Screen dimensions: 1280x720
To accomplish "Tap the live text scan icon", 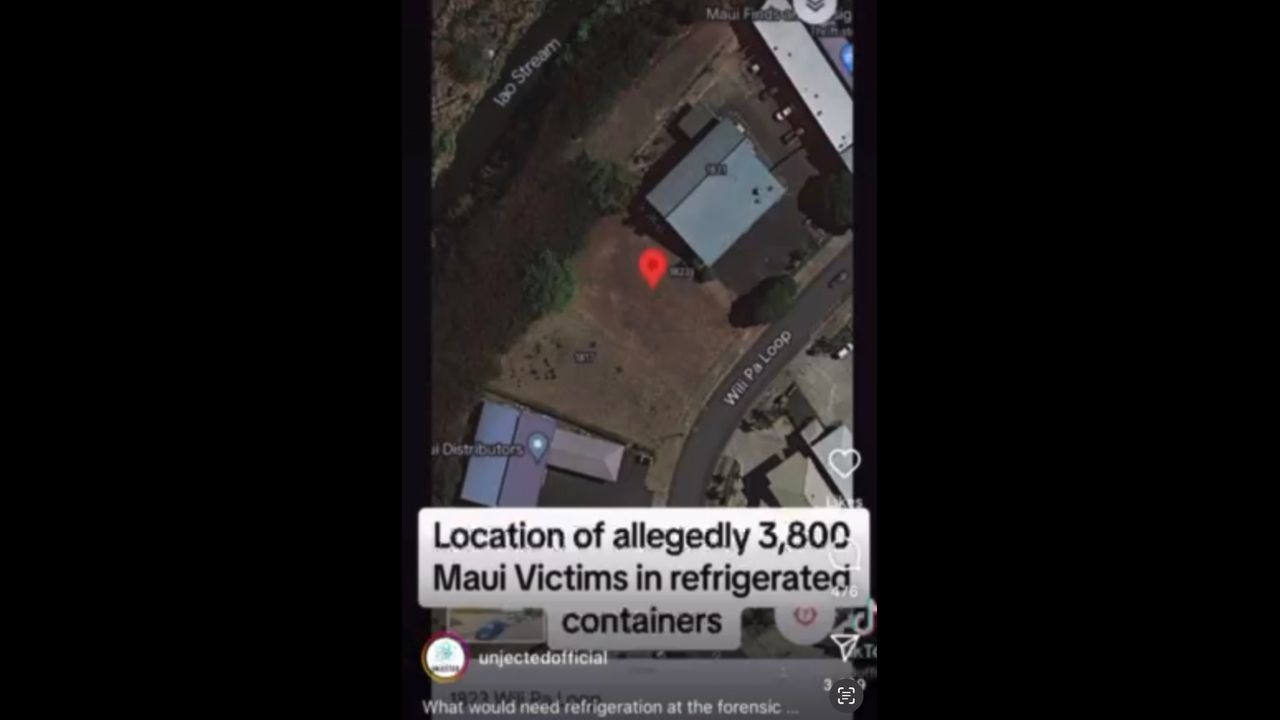I will tap(846, 696).
